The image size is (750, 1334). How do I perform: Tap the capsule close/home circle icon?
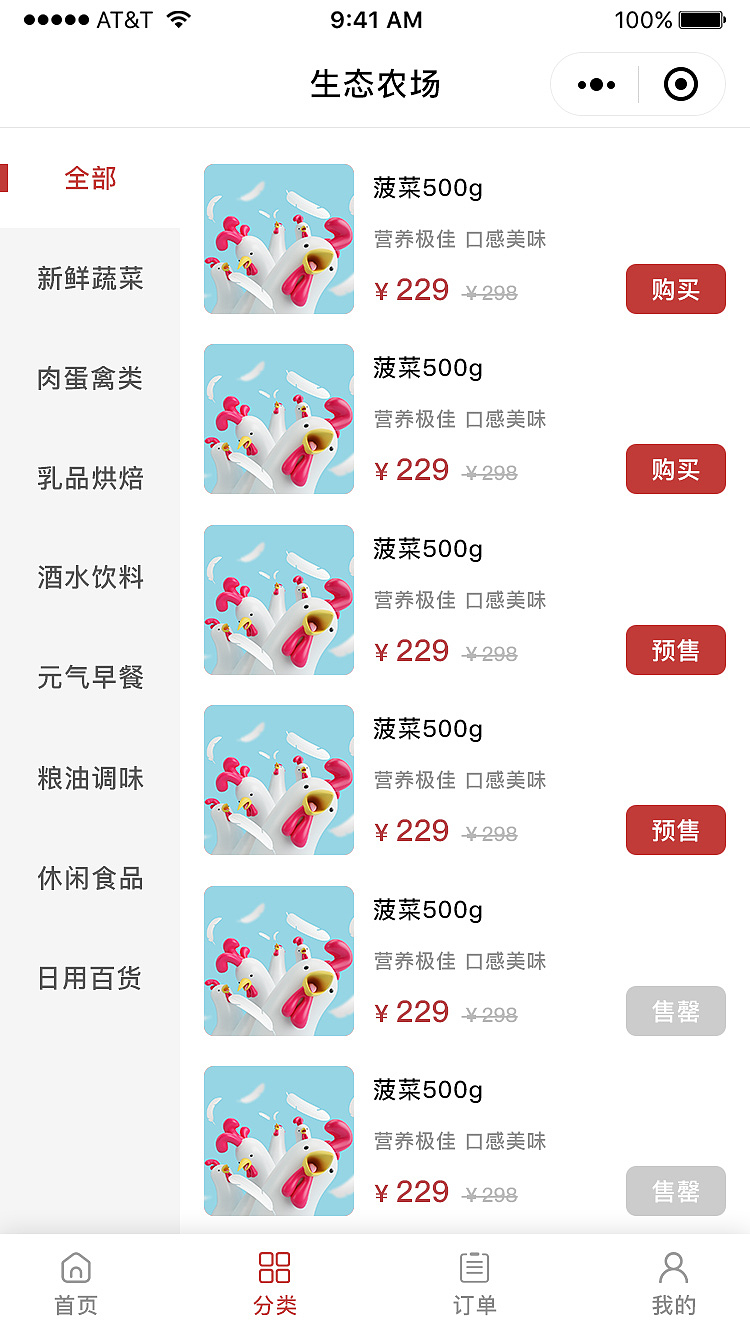coord(681,84)
